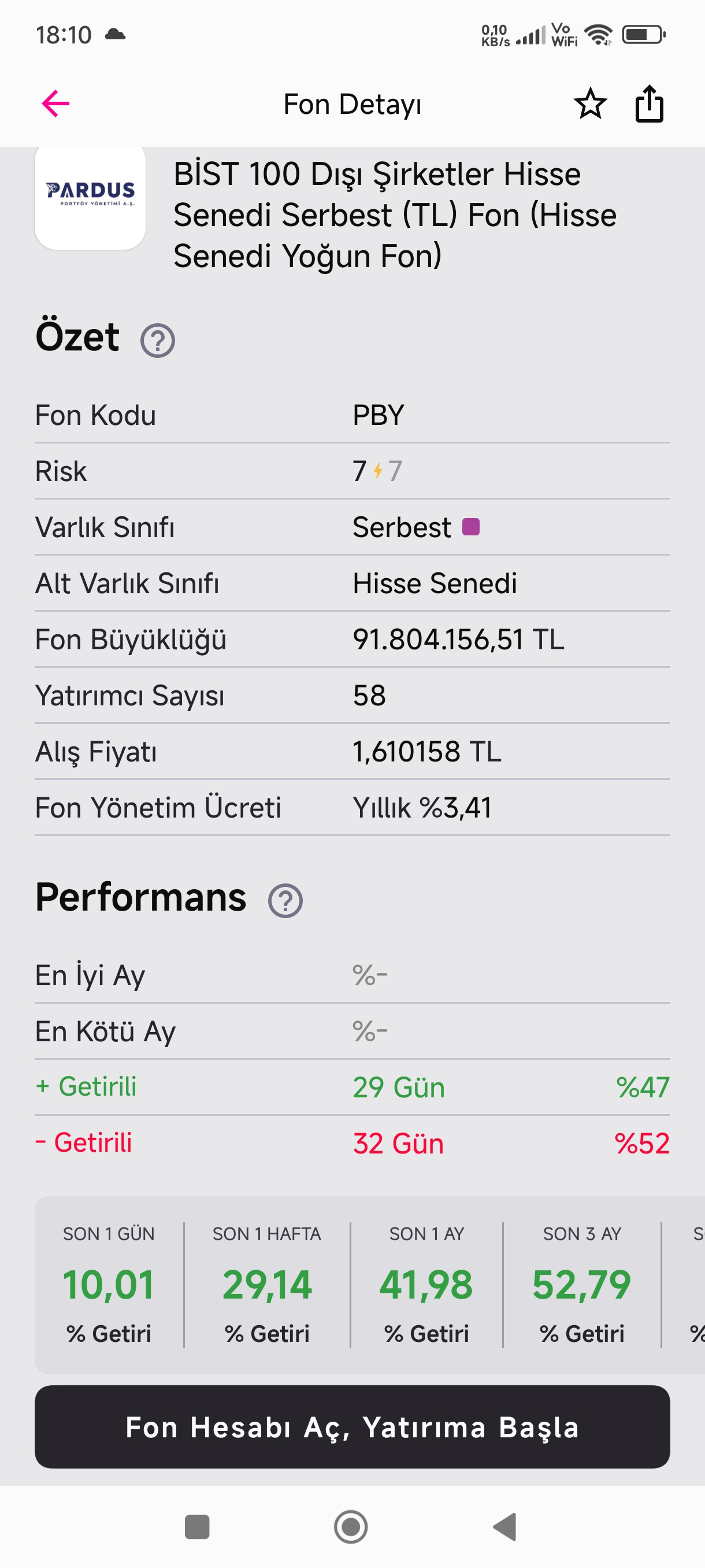The height and width of the screenshot is (1568, 705).
Task: Add this fund to favorites with the star
Action: [589, 103]
